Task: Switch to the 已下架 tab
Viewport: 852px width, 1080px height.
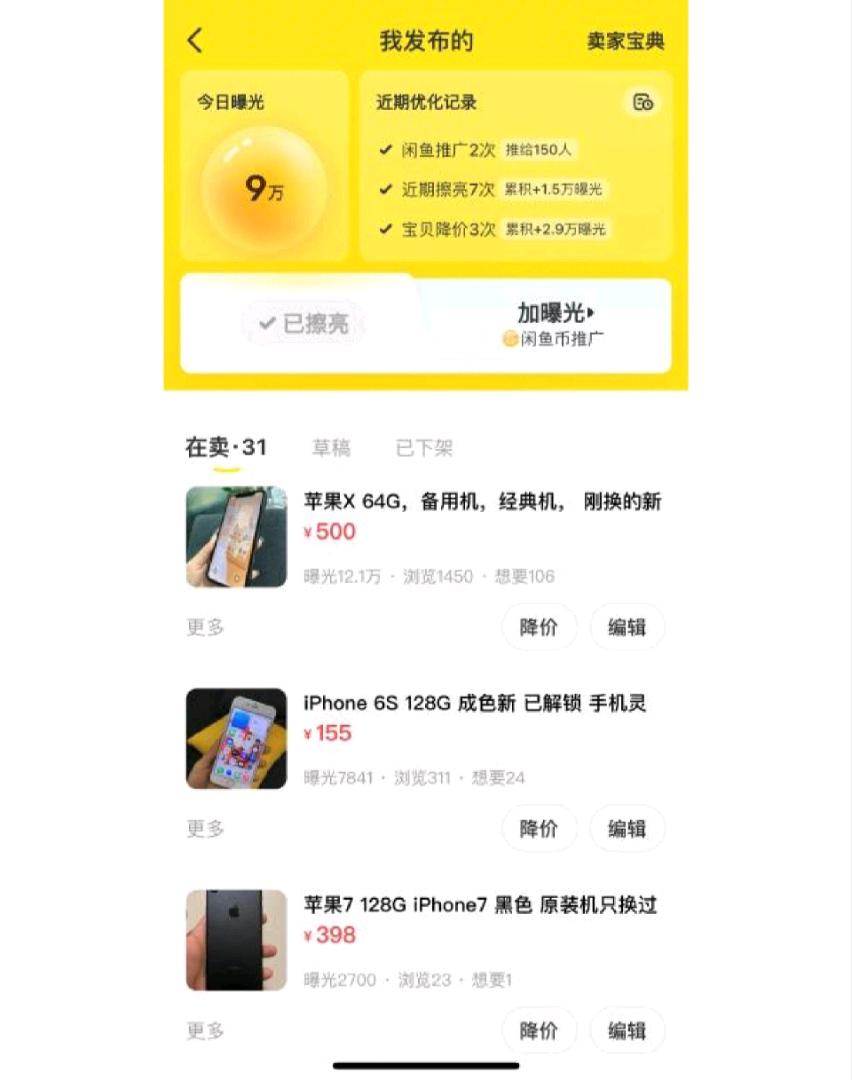Action: 424,448
